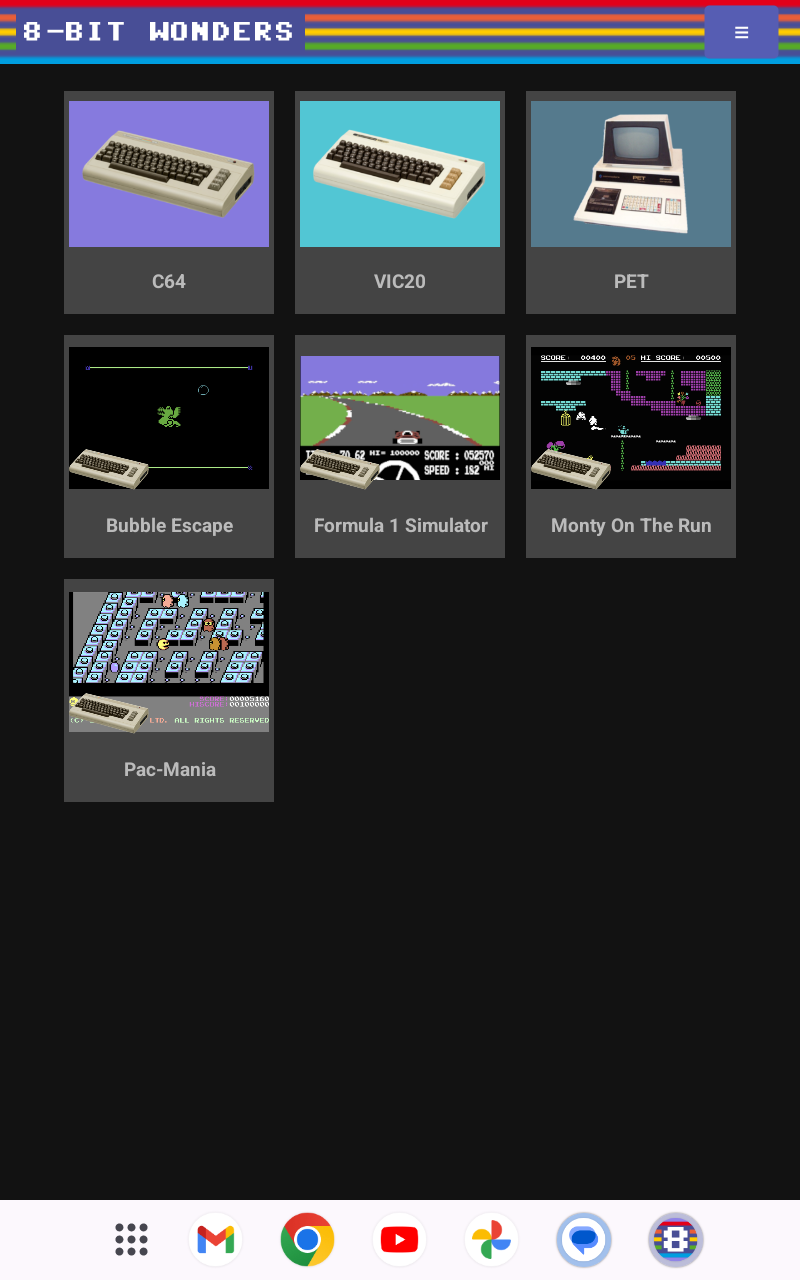Launch YouTube from the taskbar
800x1280 pixels.
pos(399,1239)
